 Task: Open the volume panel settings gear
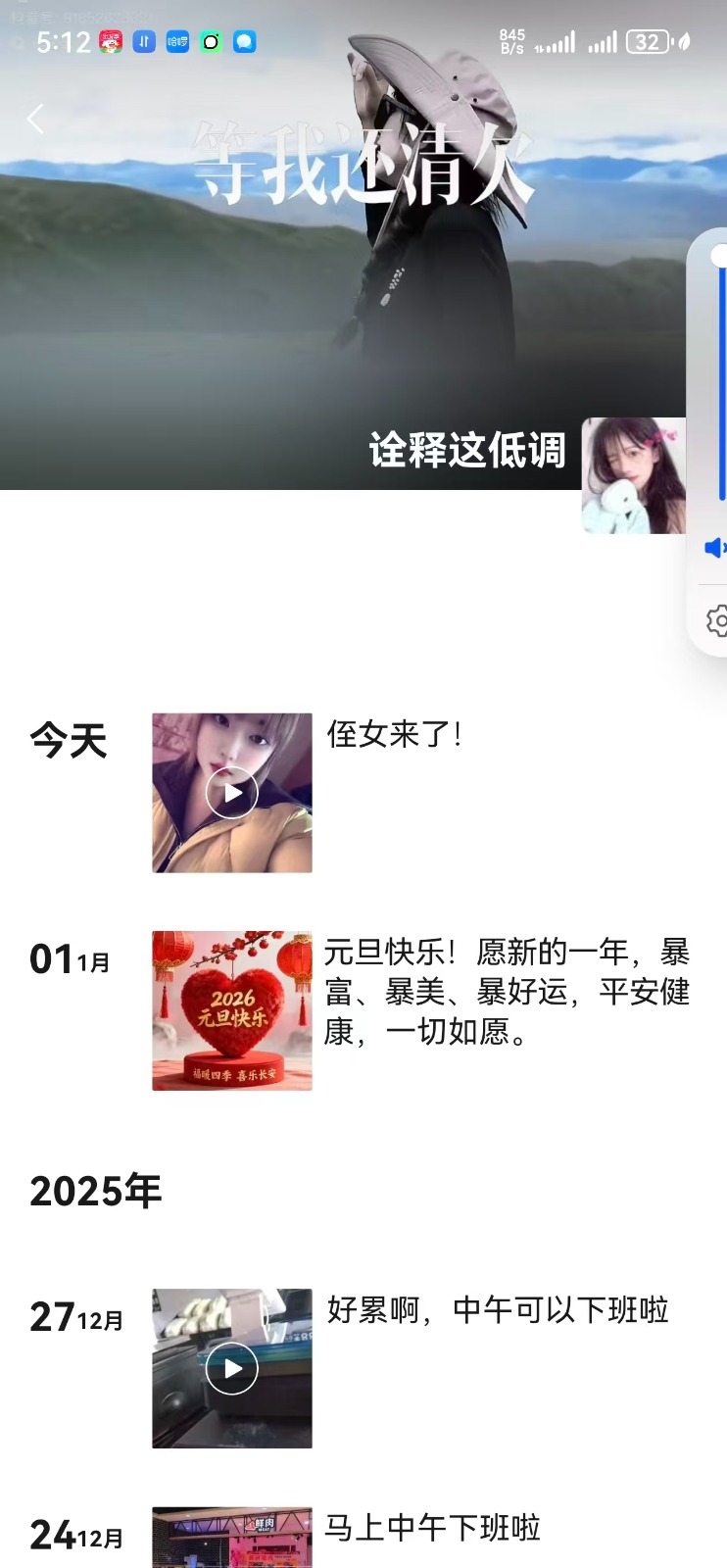click(x=716, y=620)
